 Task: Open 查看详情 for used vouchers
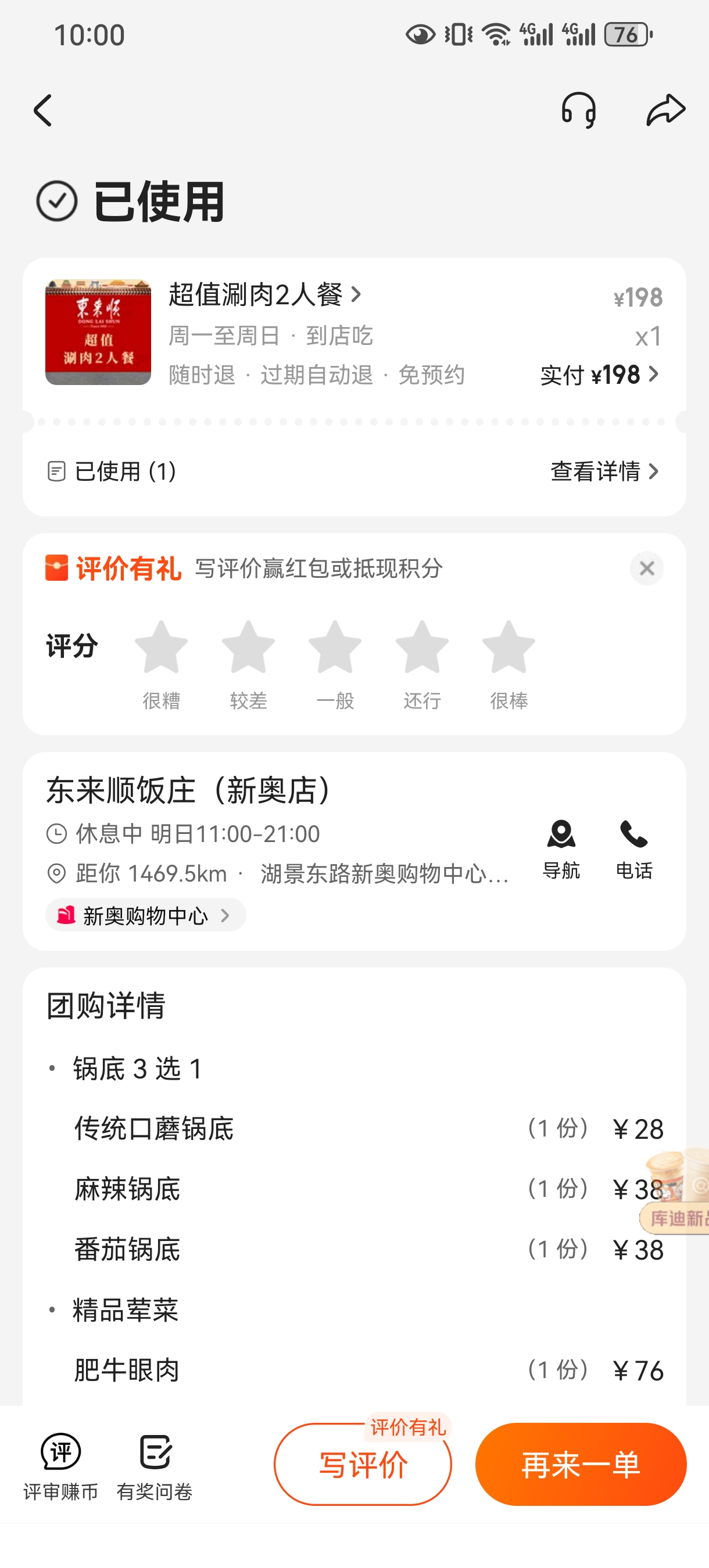point(604,471)
